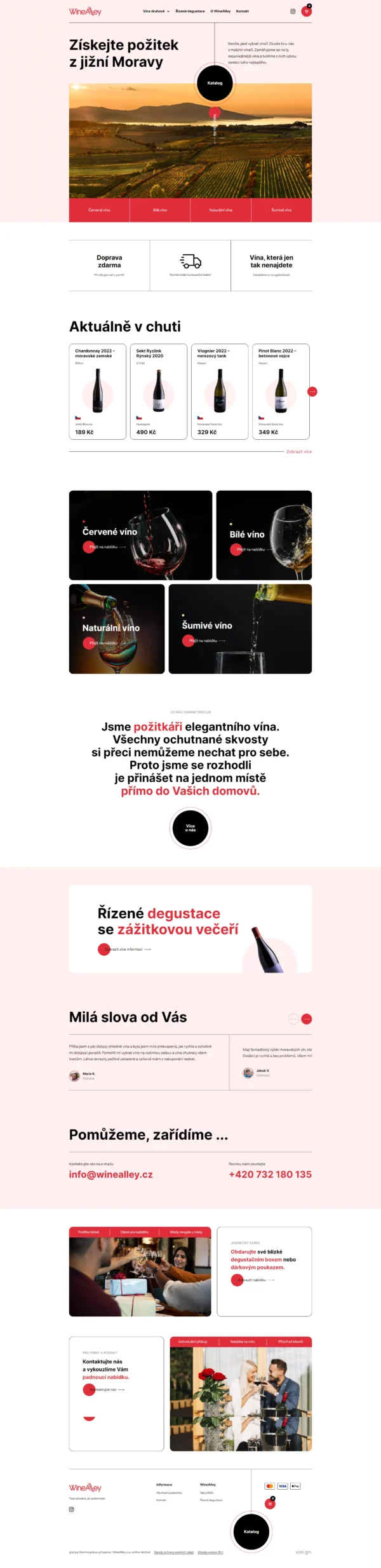Open the shopping cart in the header
The height and width of the screenshot is (1568, 381).
coord(307,11)
